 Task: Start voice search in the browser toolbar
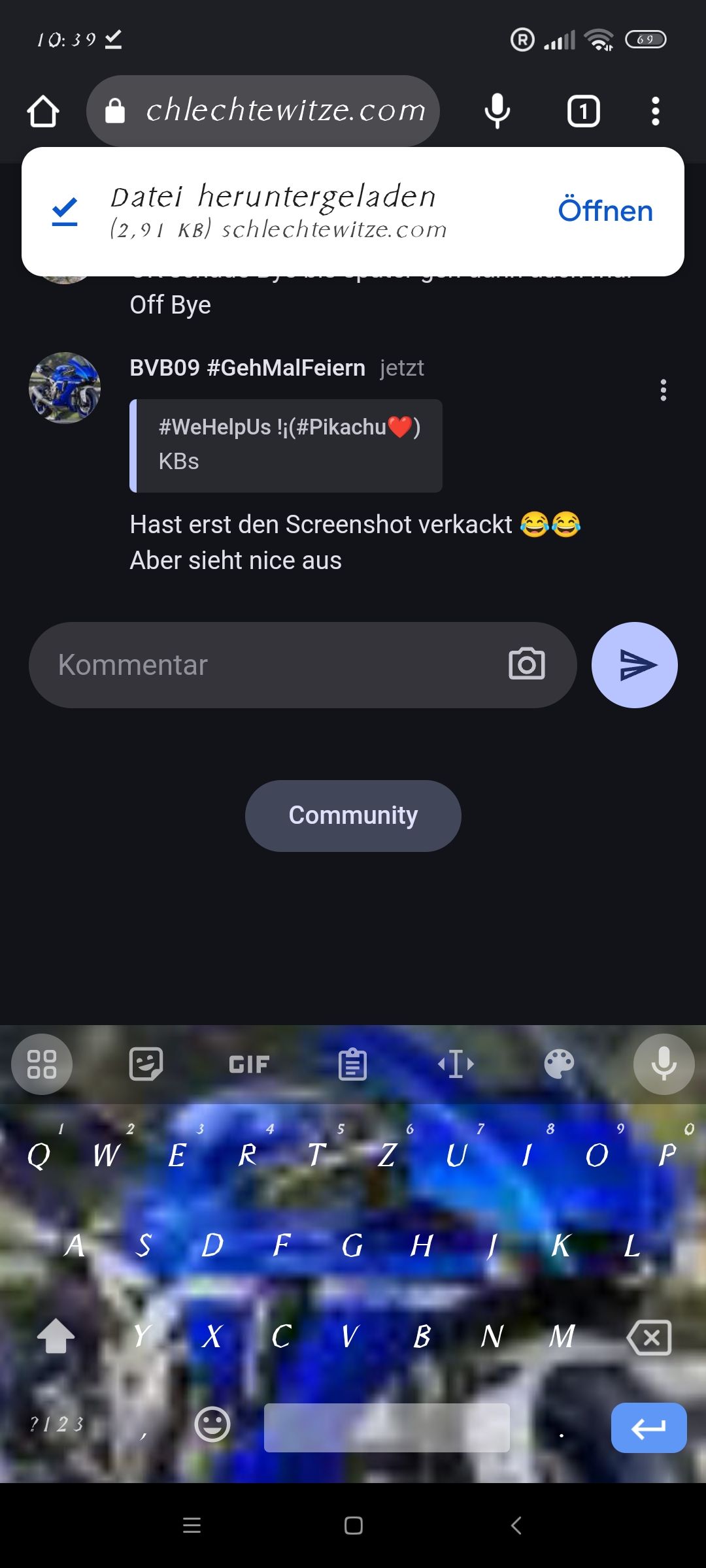[x=497, y=111]
